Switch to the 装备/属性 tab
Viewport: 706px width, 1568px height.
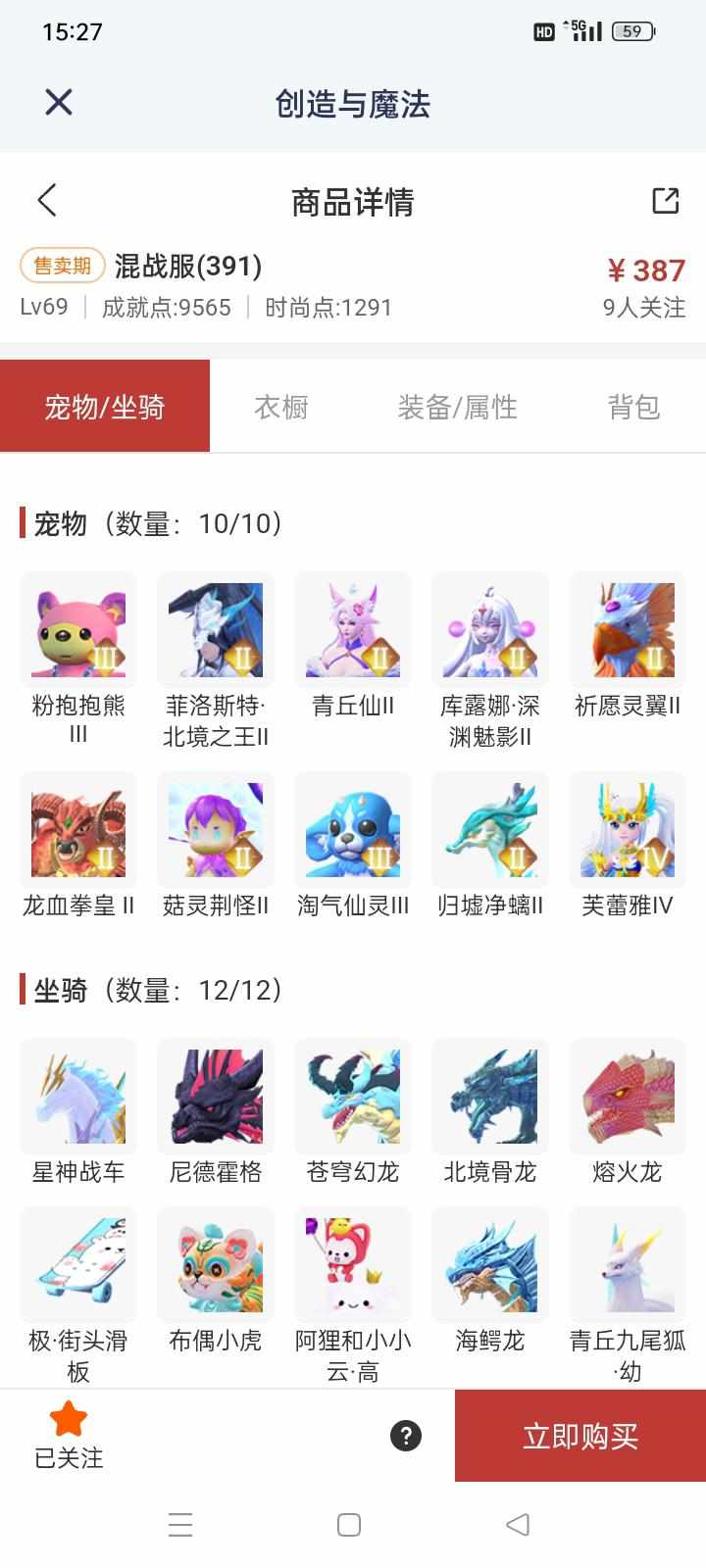click(x=457, y=407)
